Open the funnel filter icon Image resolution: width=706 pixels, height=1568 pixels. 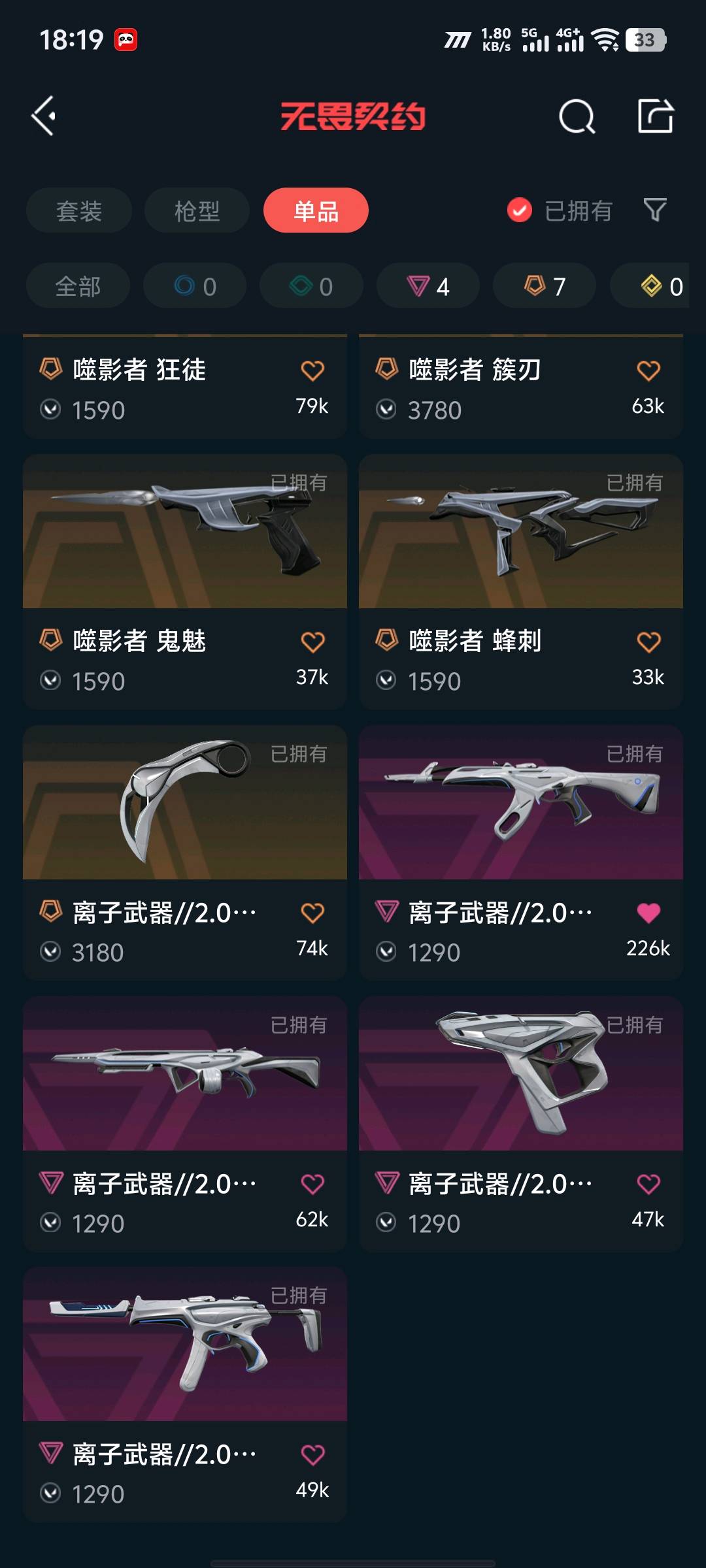(655, 210)
